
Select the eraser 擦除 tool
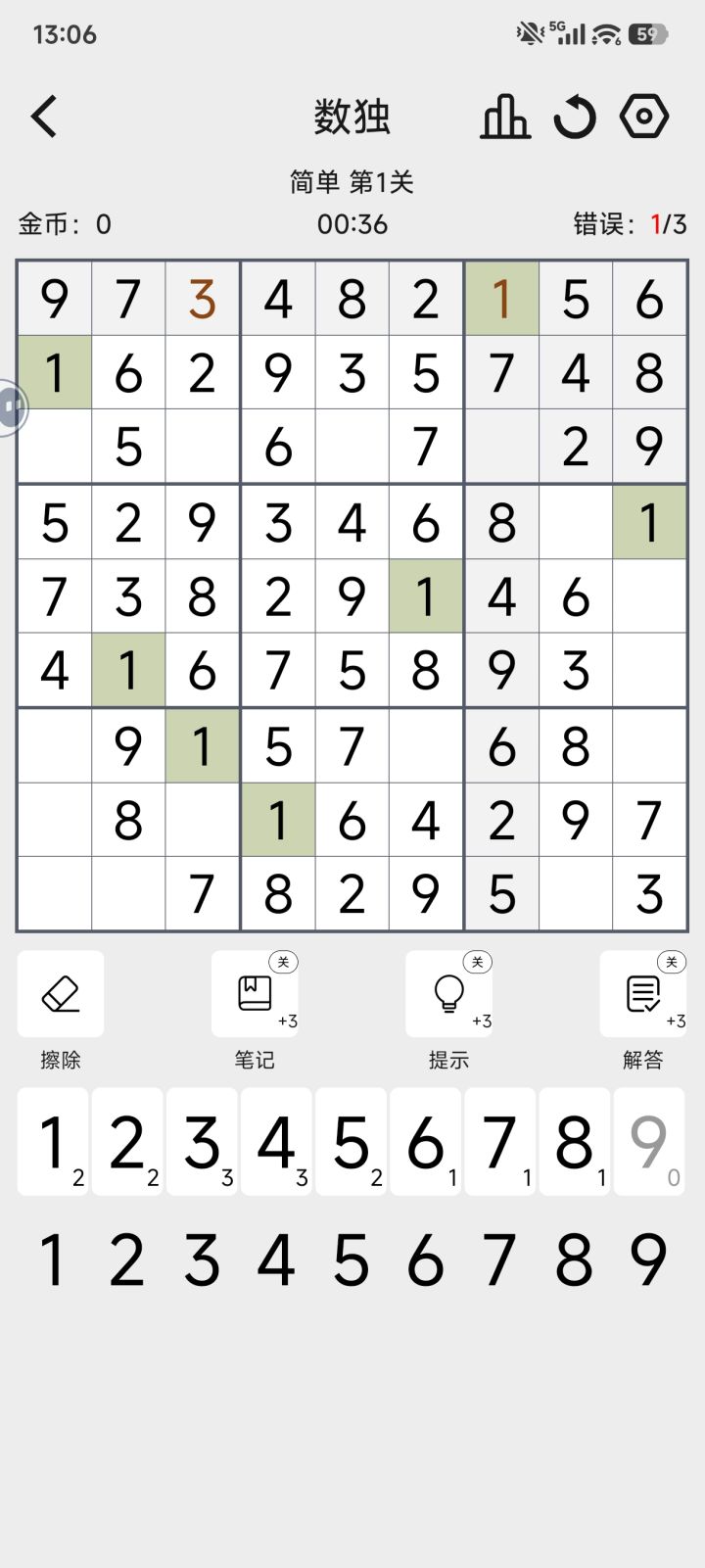coord(60,993)
